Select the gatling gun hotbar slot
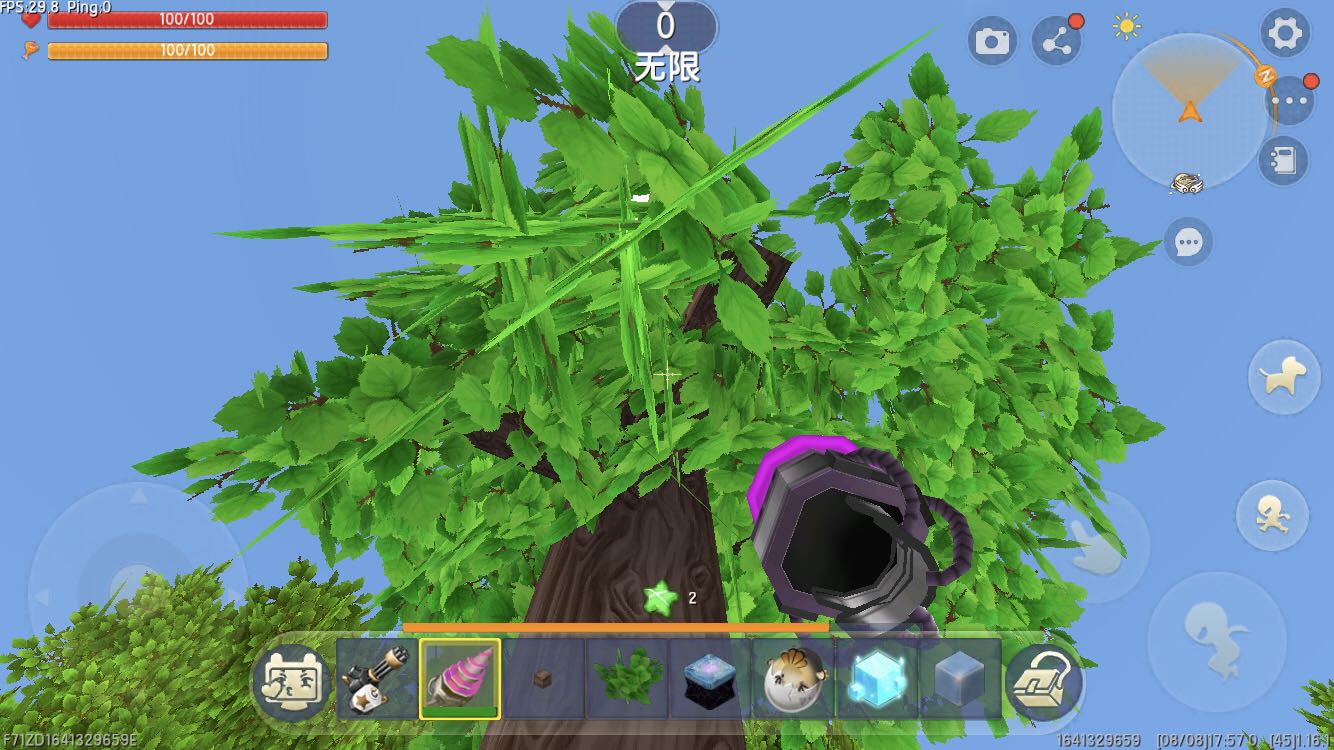Viewport: 1334px width, 750px height. (x=377, y=679)
